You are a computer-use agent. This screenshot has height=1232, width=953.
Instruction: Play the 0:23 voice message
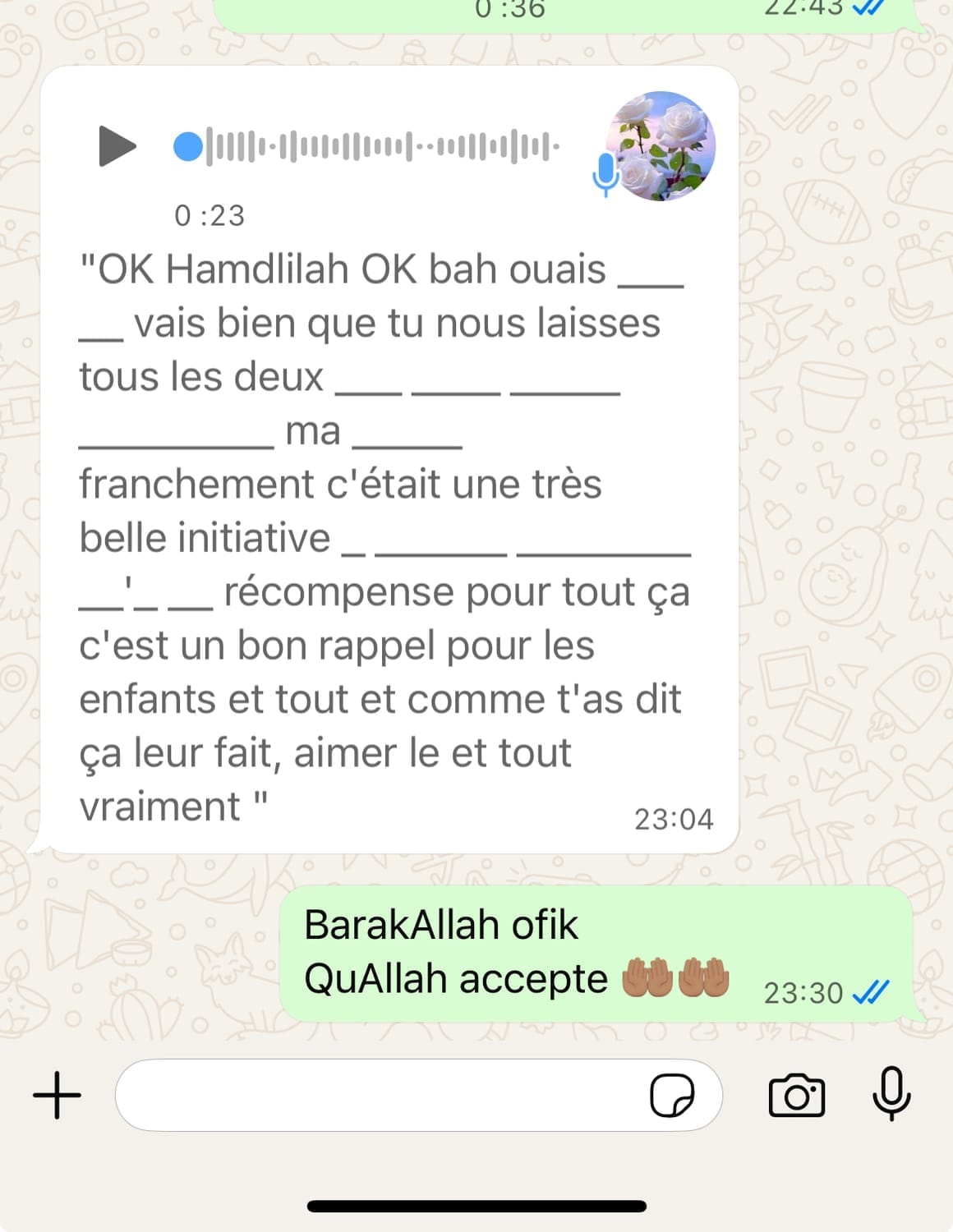click(117, 146)
